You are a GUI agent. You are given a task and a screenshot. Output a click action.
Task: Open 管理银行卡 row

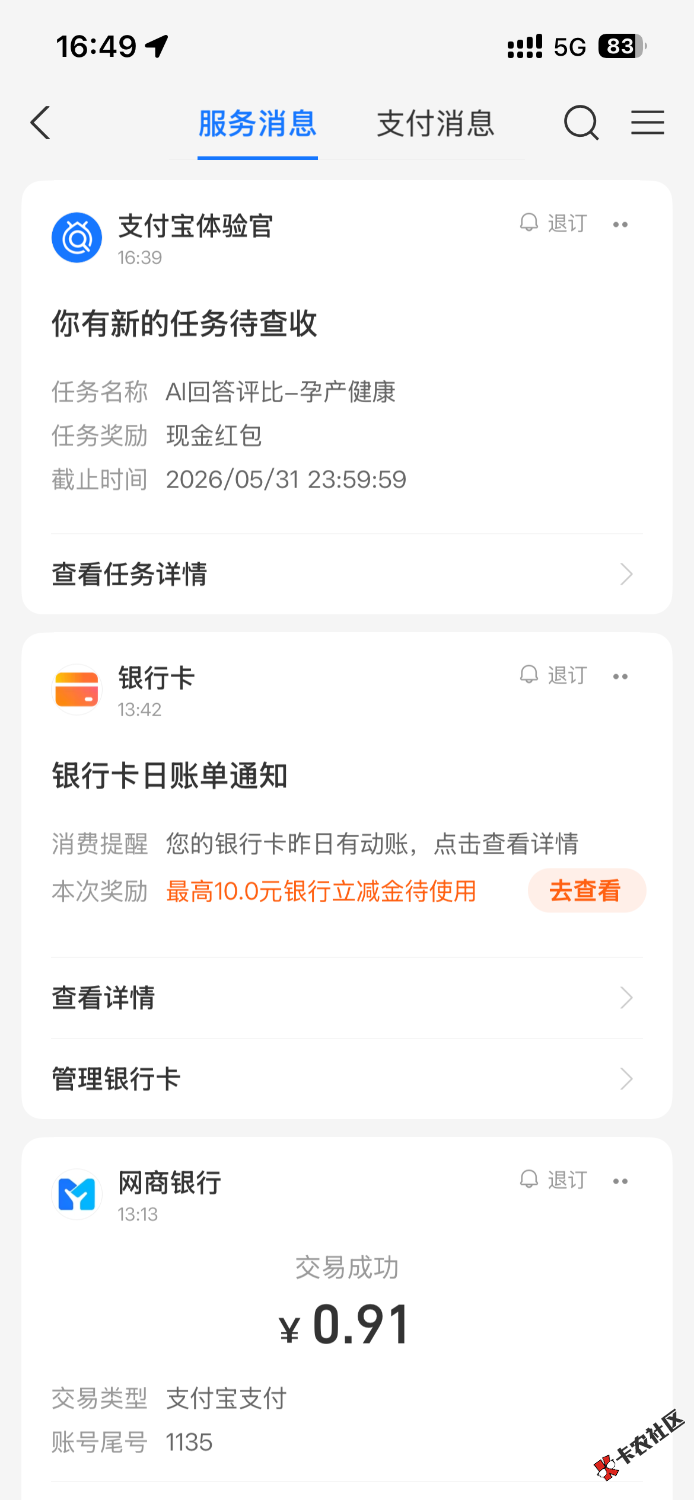(346, 1079)
